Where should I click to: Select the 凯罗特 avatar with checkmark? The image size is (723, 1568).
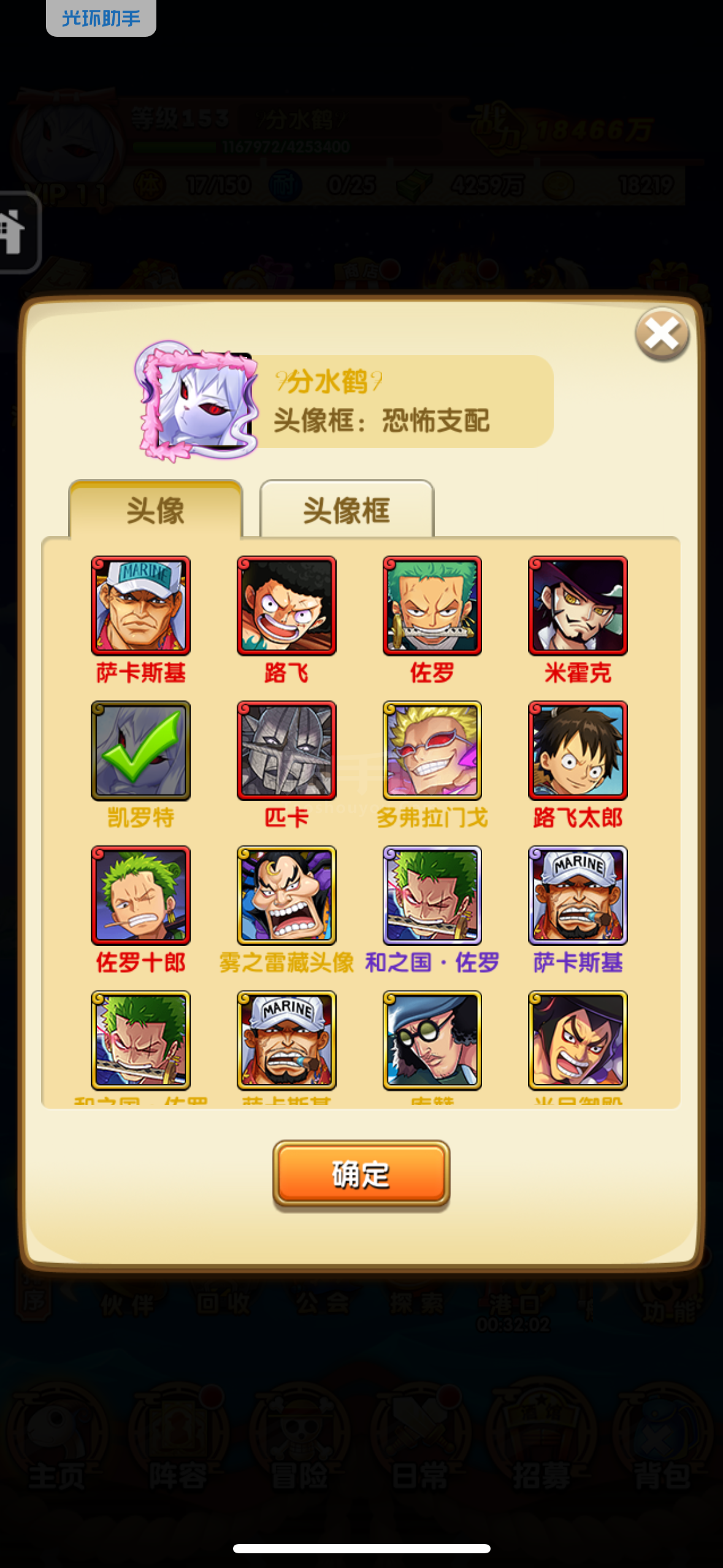click(140, 751)
